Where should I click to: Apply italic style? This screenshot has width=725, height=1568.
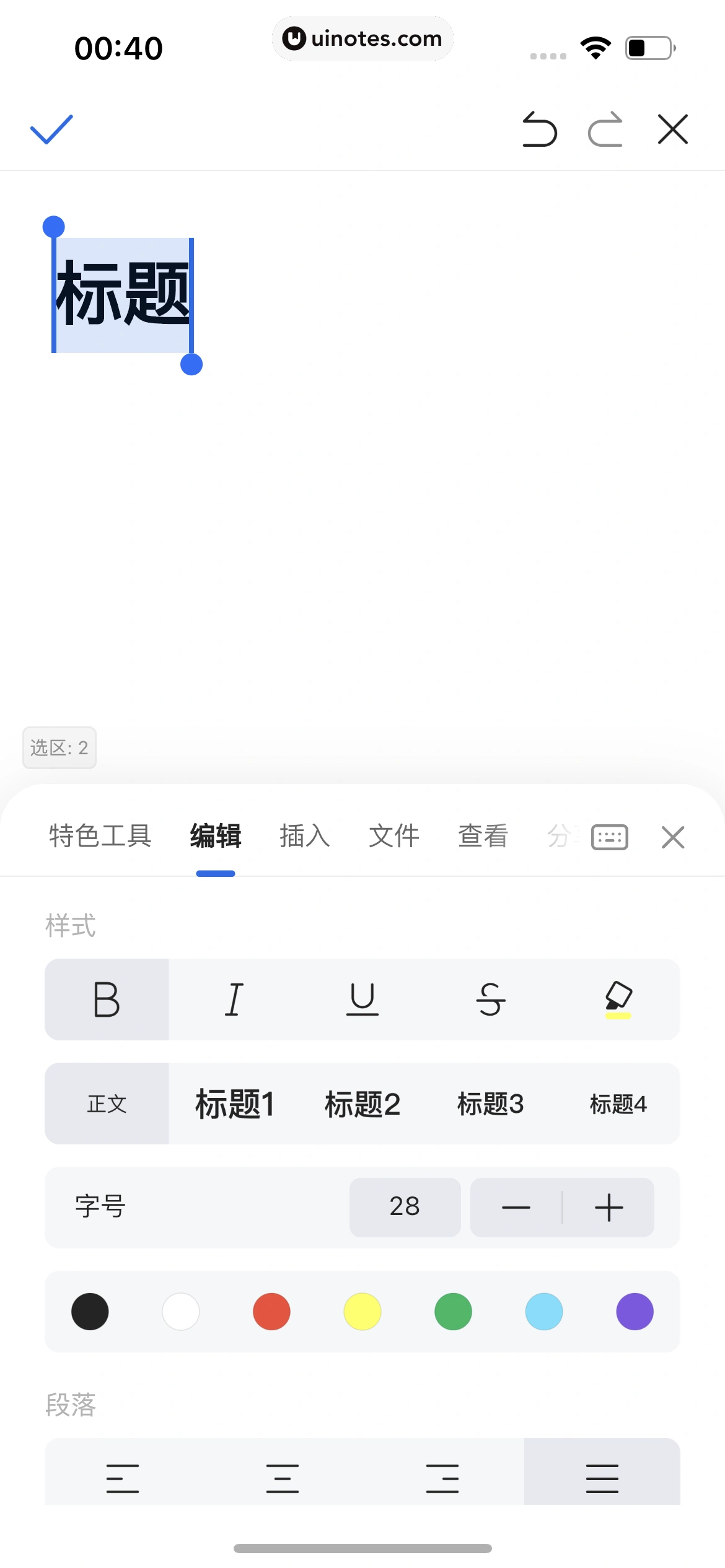(234, 1000)
